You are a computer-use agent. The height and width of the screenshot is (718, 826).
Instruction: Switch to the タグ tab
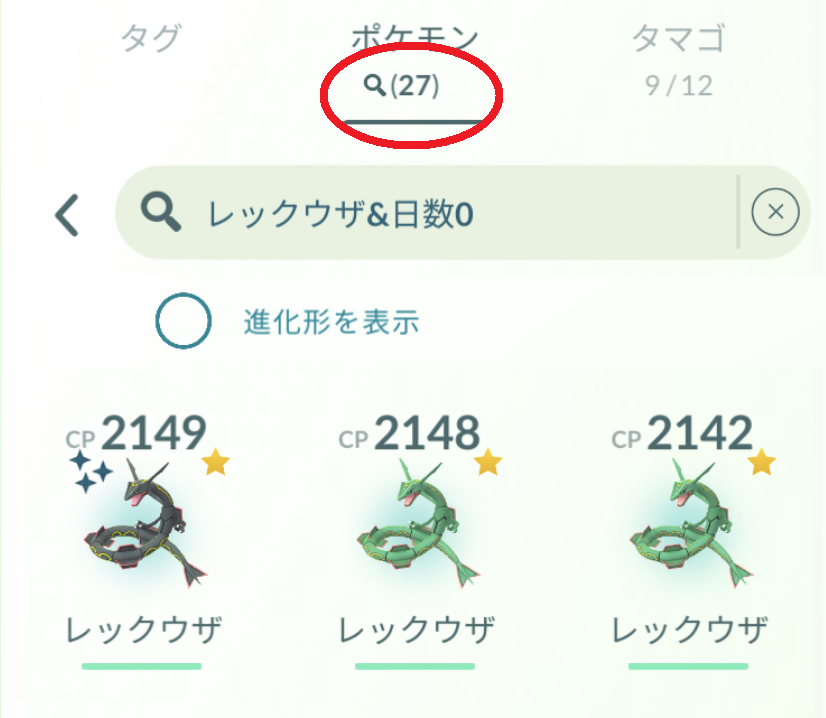click(151, 40)
